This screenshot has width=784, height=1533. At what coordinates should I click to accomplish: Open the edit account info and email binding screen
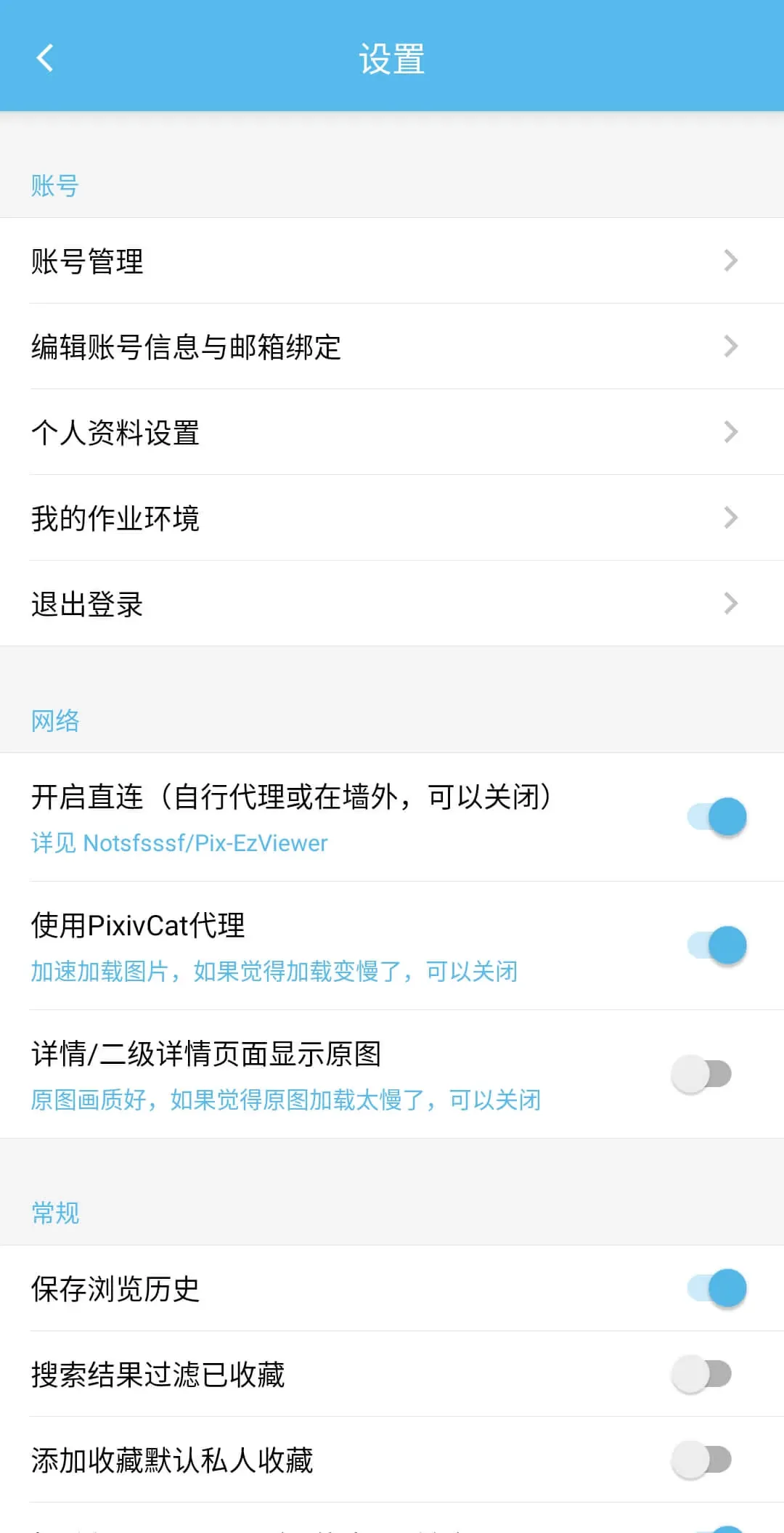point(290,347)
